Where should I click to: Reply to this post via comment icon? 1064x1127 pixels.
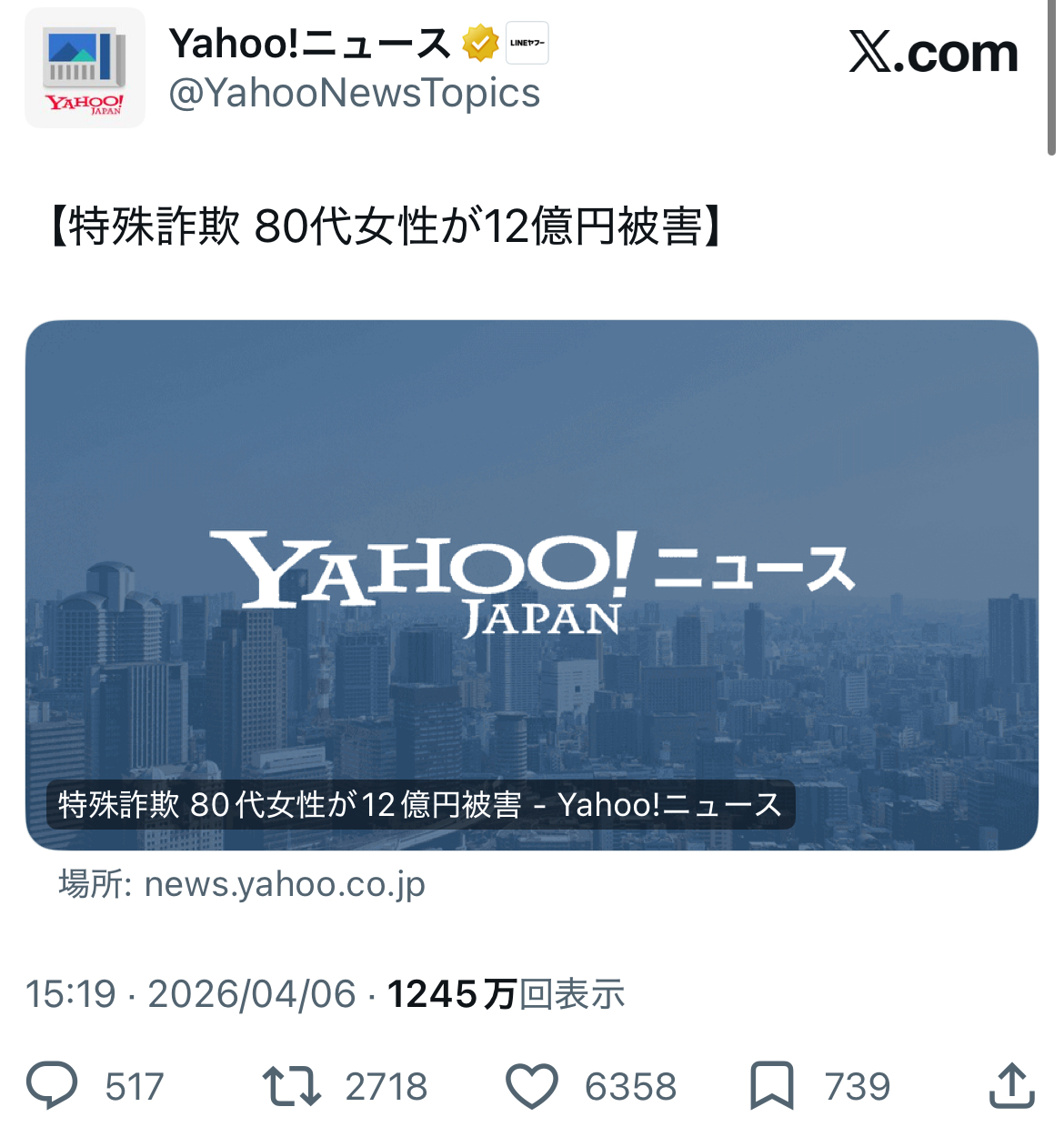(x=52, y=1085)
